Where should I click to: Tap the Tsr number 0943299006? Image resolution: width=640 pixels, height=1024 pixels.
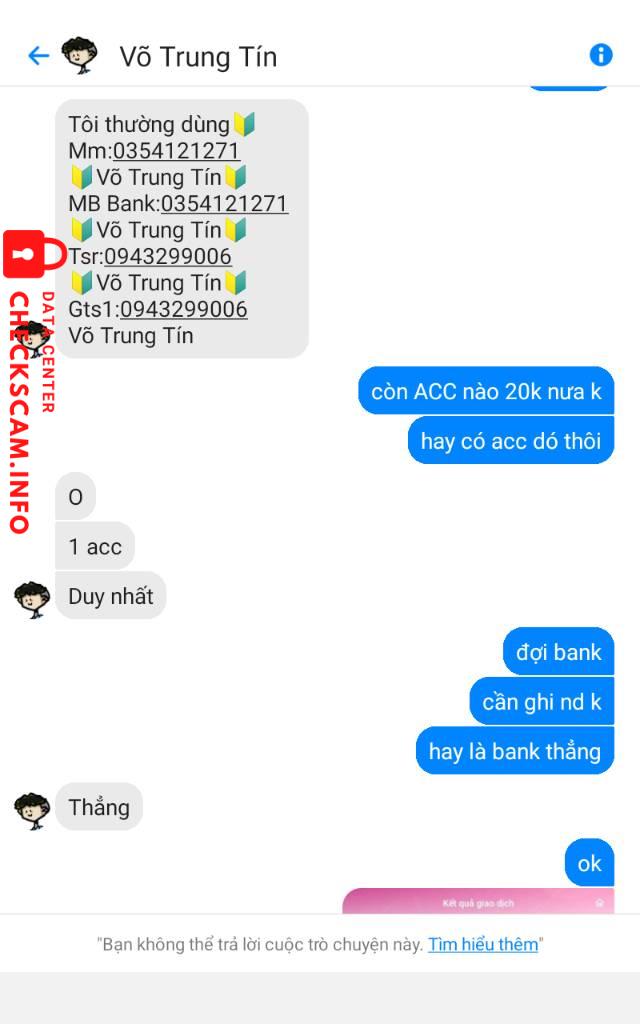click(168, 257)
